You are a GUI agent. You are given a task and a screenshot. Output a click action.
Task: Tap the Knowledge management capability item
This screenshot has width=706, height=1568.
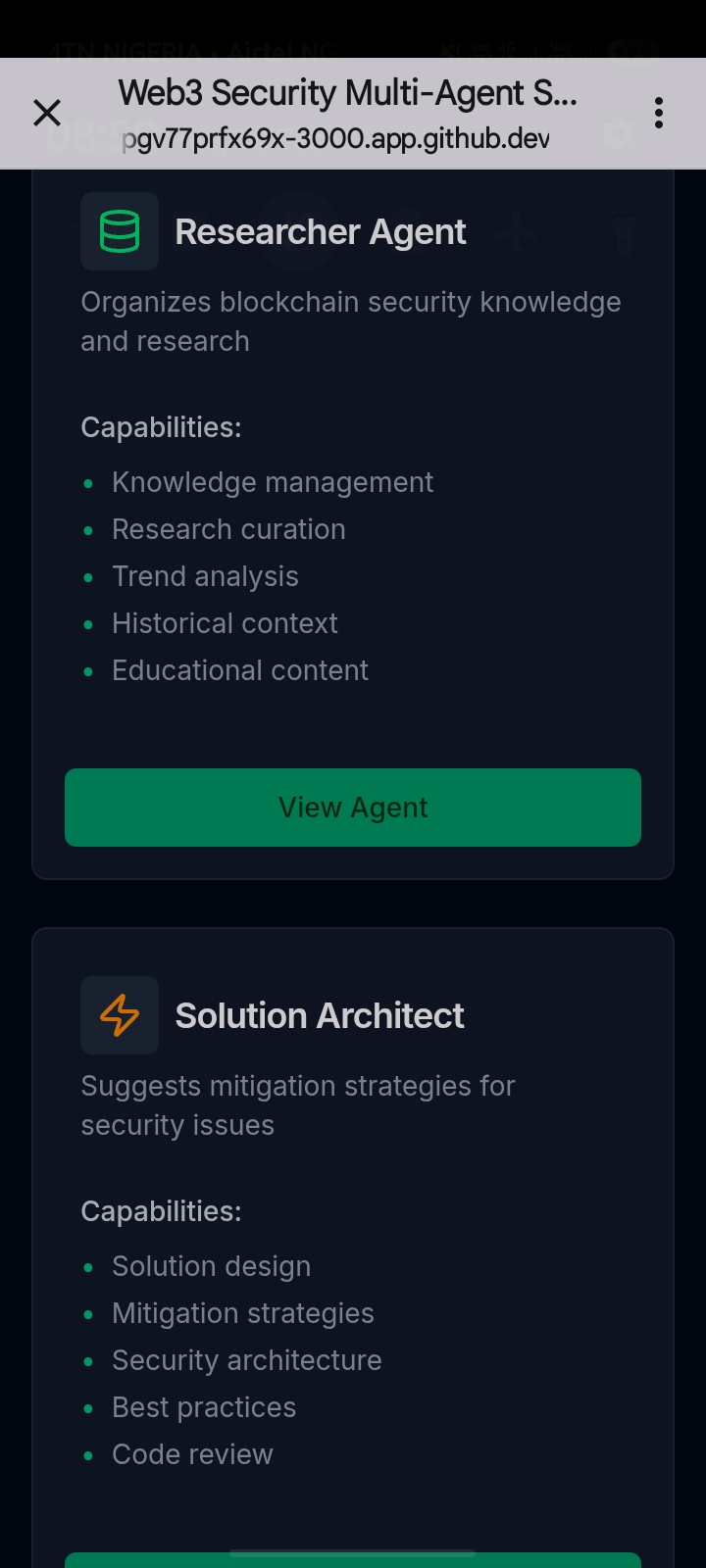coord(273,482)
